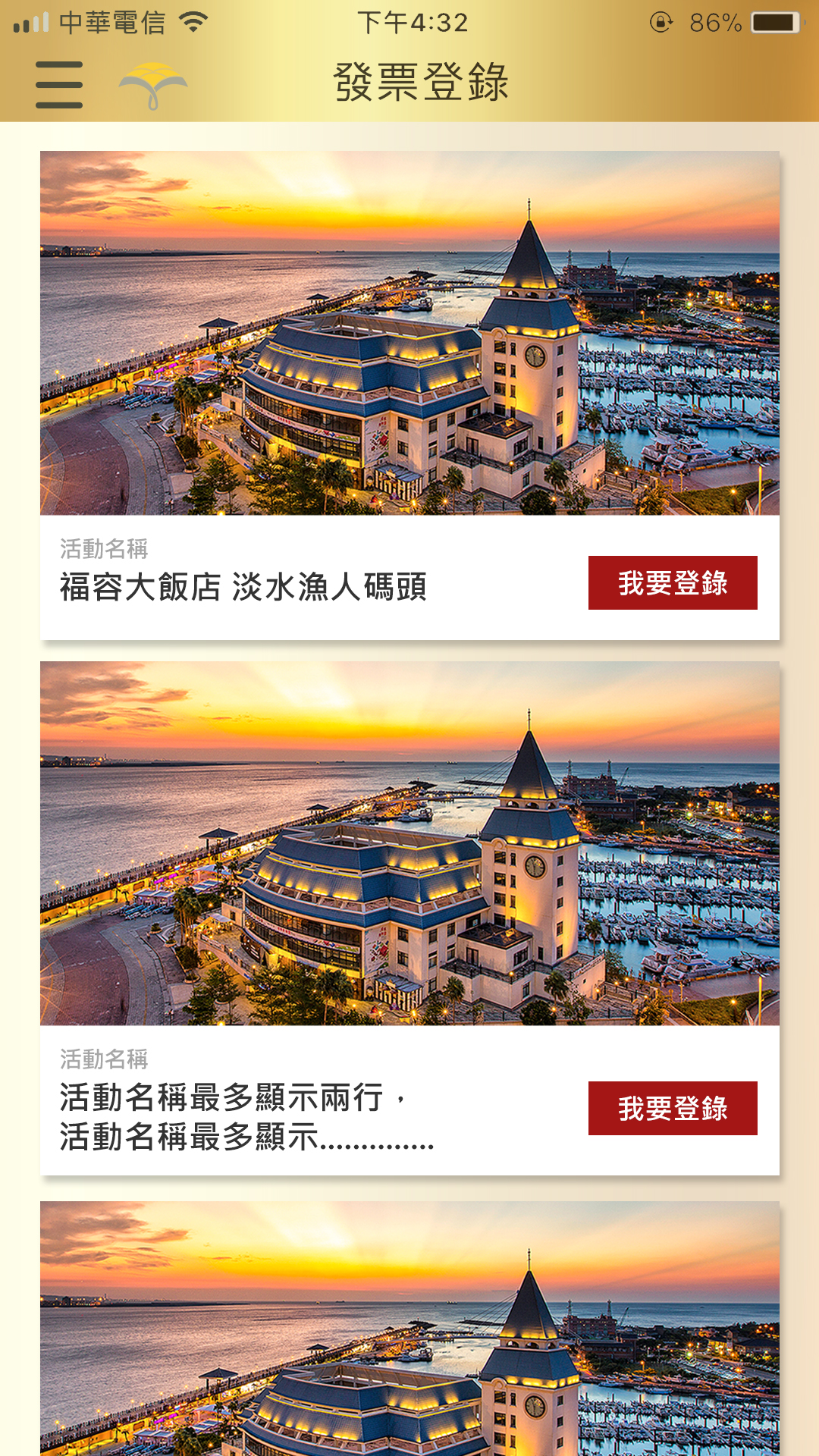Tap 我要登錄 for 活動名稱最多顯示兩行
The image size is (819, 1456).
[673, 1108]
